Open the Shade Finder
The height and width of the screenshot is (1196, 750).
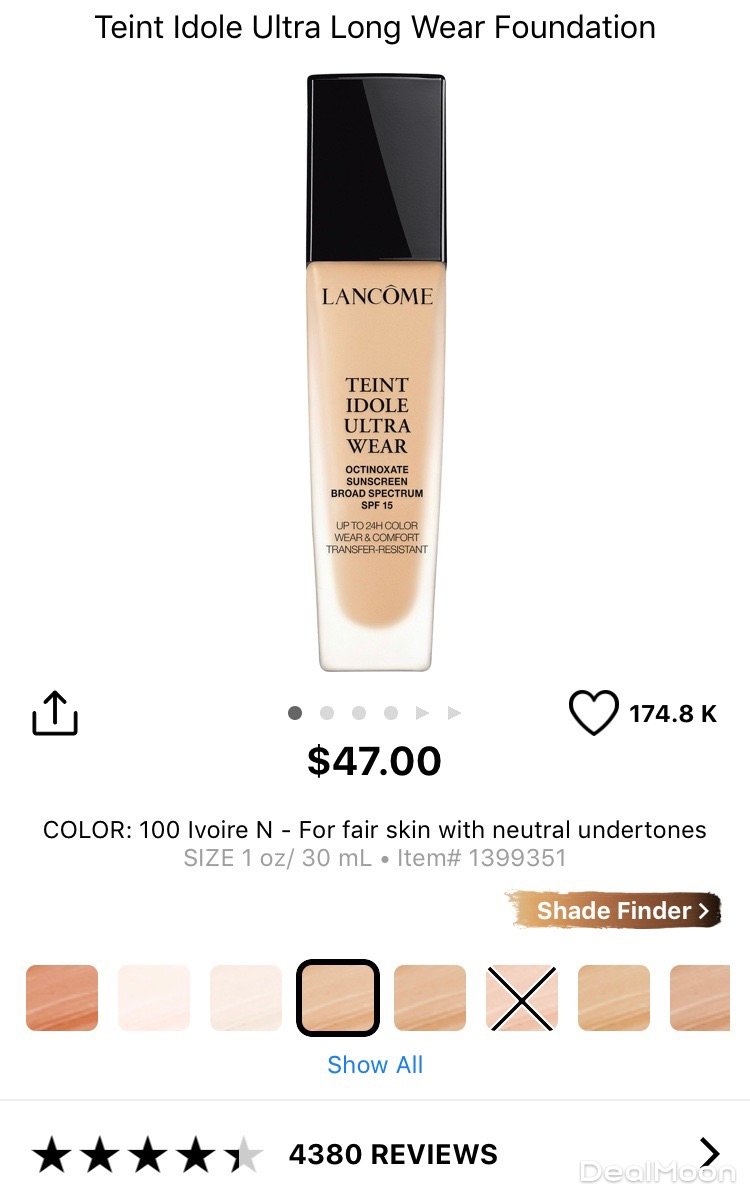614,910
